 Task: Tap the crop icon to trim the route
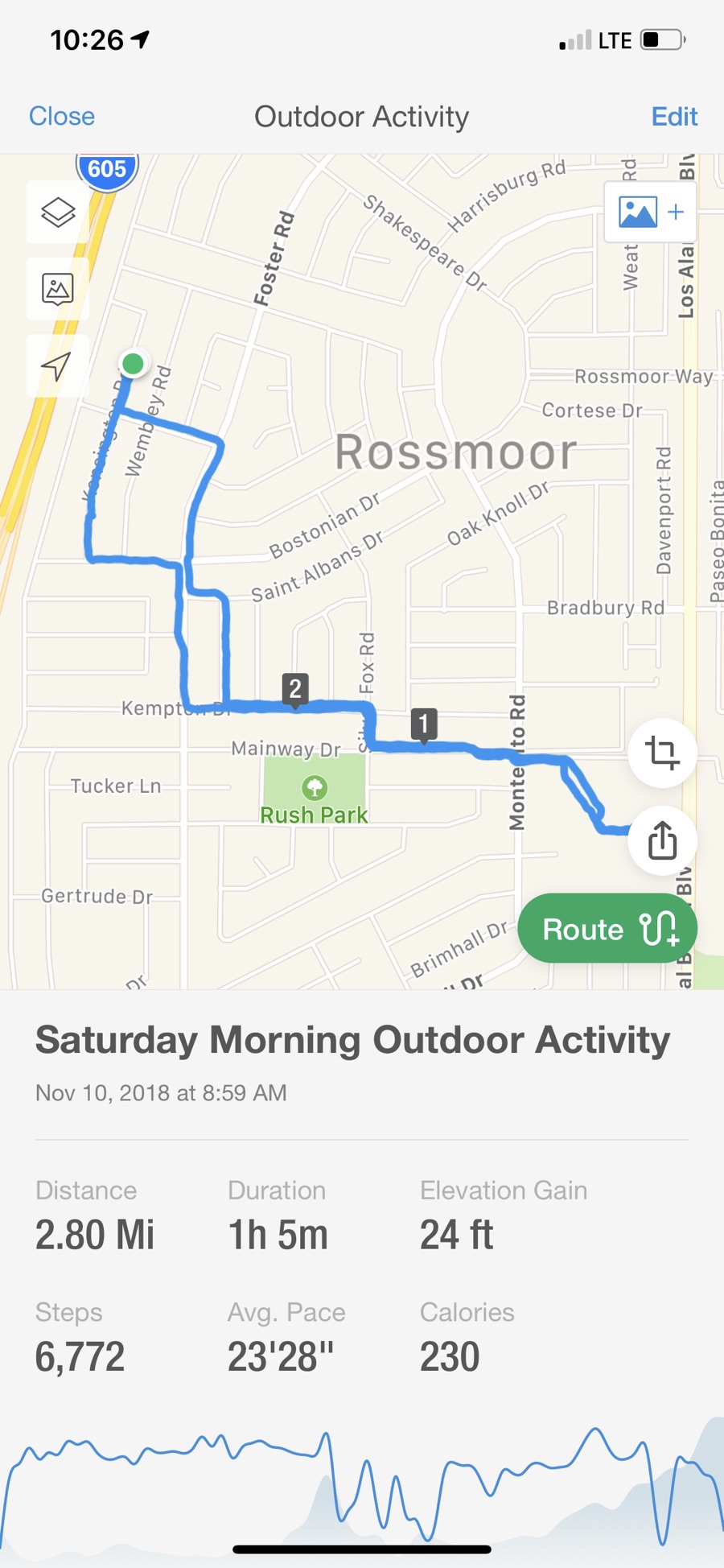pyautogui.click(x=662, y=753)
